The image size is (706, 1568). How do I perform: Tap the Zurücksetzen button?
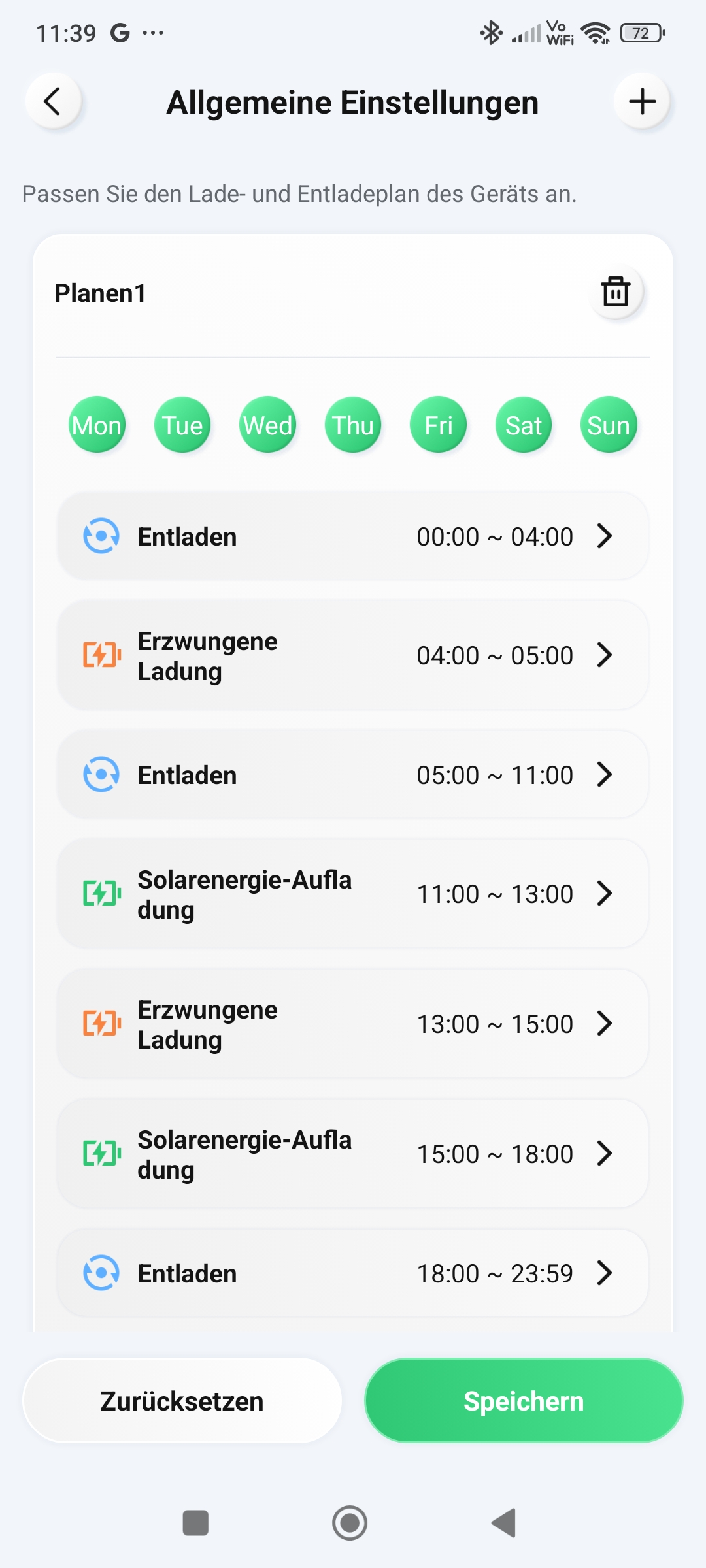coord(182,1401)
